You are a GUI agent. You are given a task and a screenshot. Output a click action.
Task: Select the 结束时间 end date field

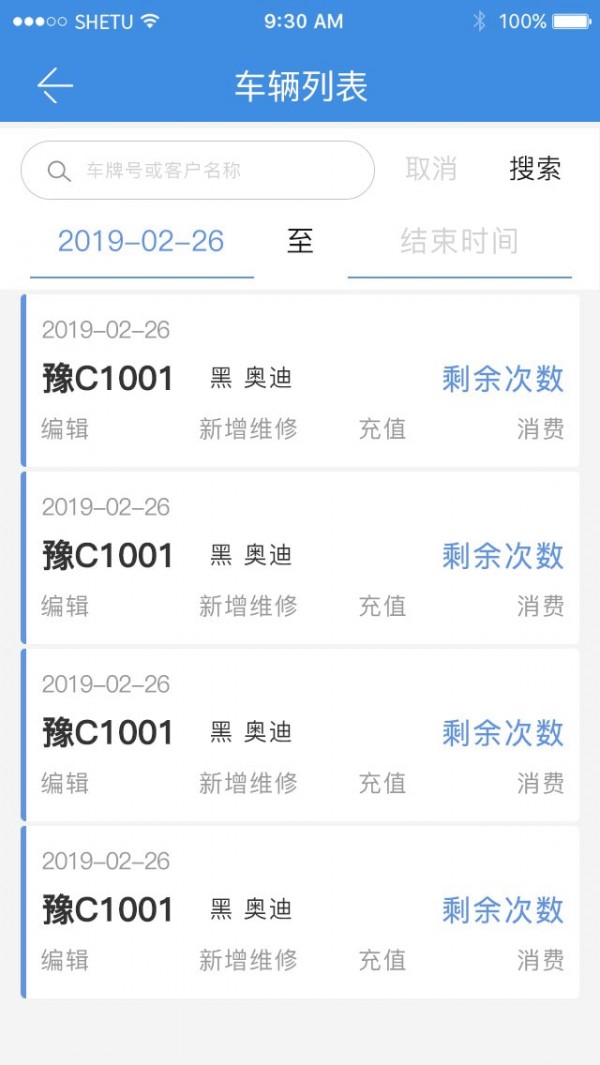click(459, 241)
